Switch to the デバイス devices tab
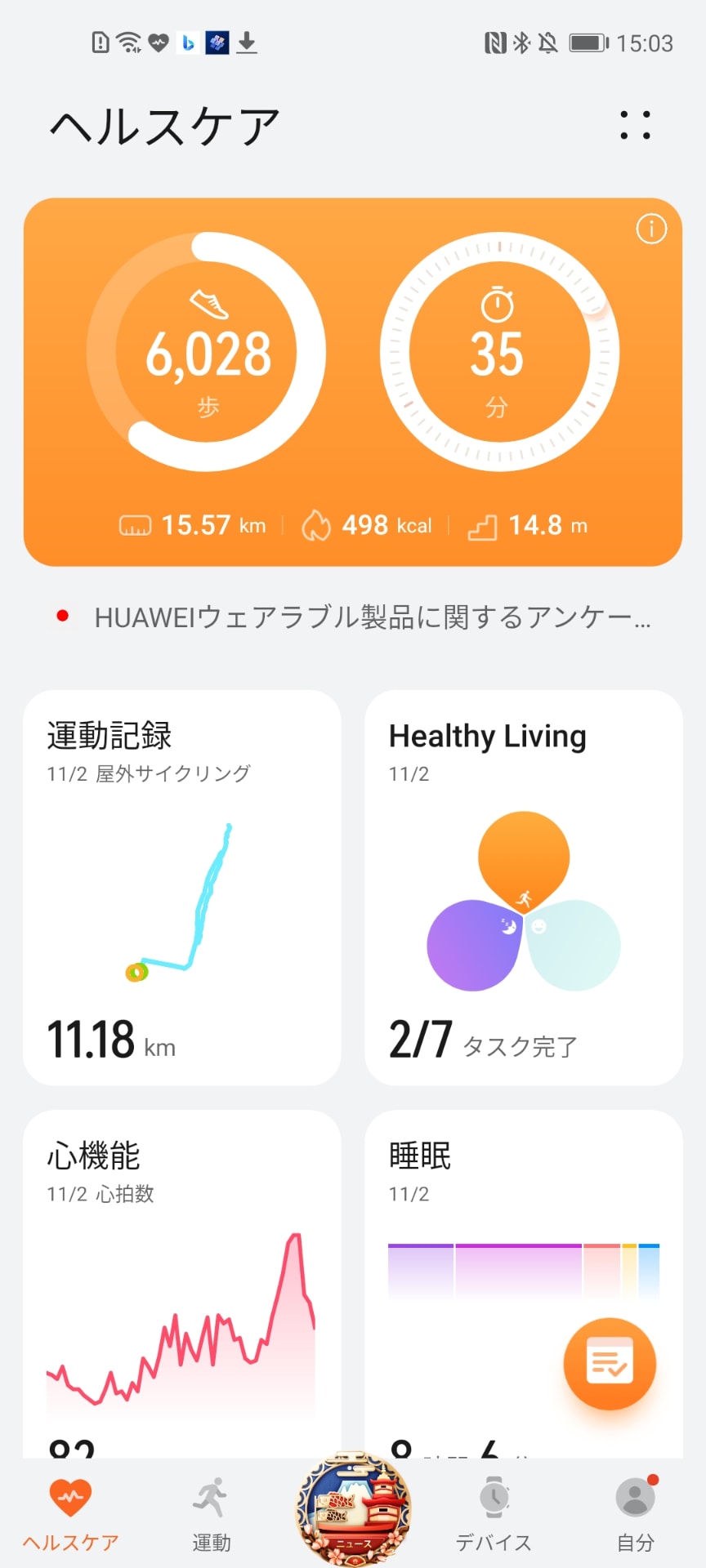This screenshot has height=1568, width=706. 494,1515
